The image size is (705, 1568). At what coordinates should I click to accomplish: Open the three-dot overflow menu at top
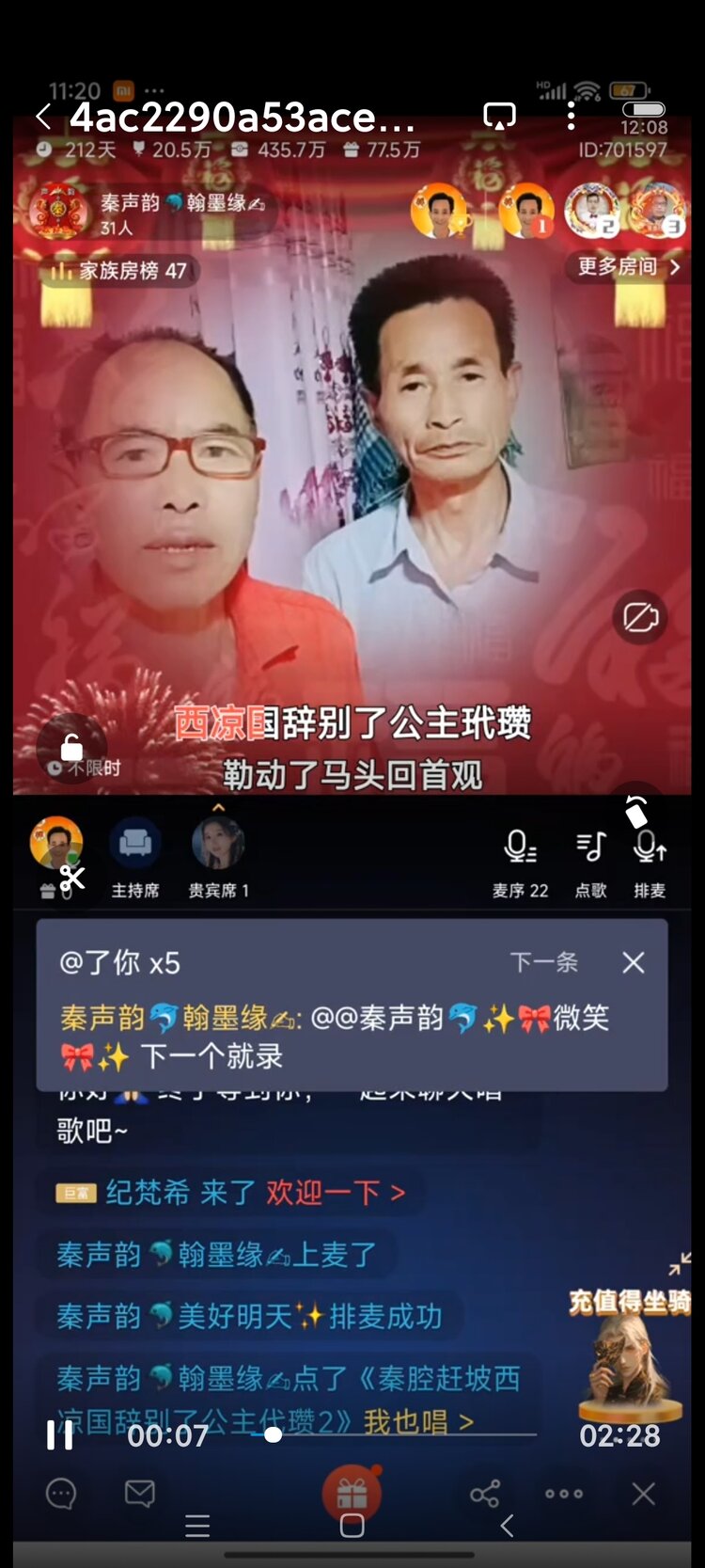click(x=571, y=115)
